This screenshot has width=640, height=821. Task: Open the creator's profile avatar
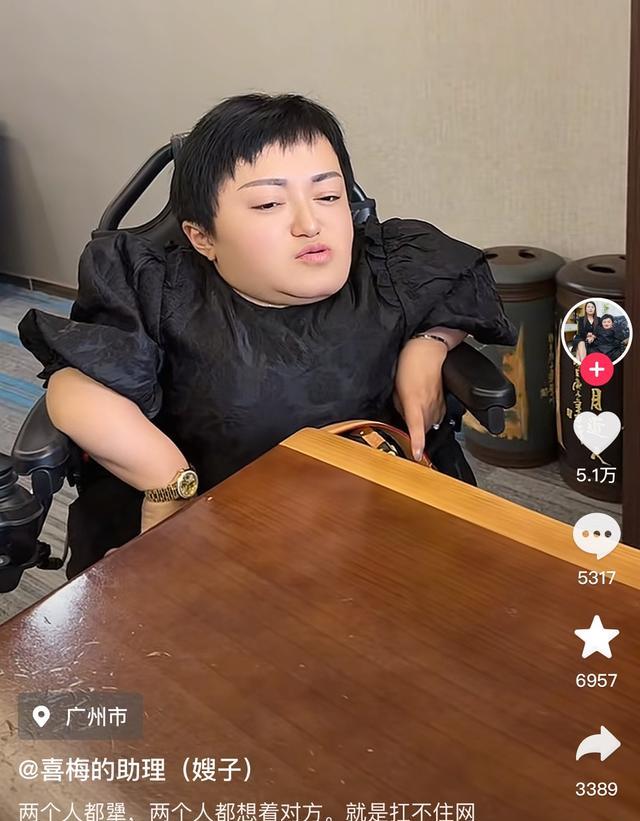tap(596, 330)
